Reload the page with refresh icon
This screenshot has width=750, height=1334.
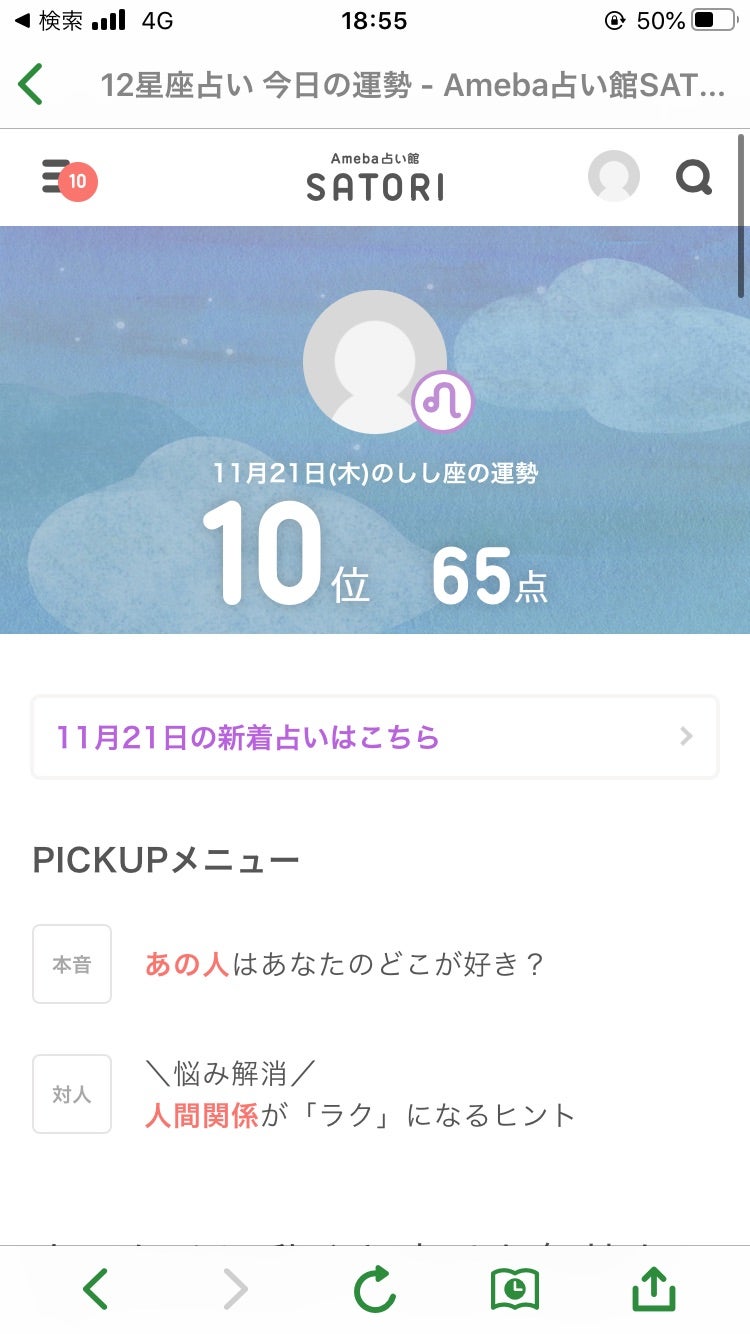tap(375, 1289)
